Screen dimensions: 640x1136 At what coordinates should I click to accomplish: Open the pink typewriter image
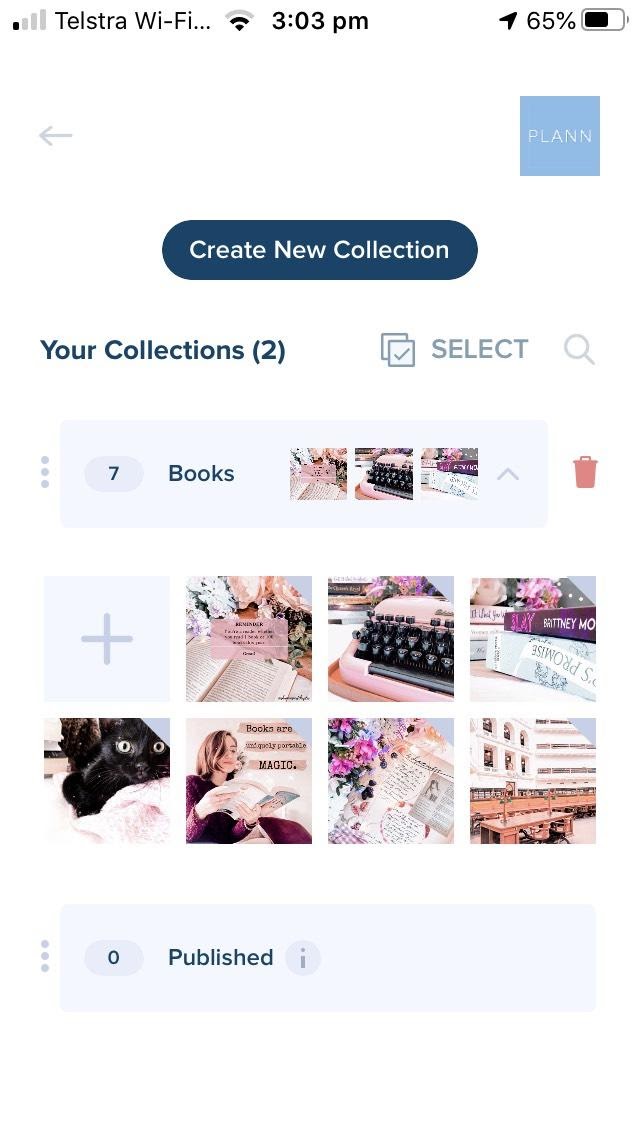[x=391, y=639]
